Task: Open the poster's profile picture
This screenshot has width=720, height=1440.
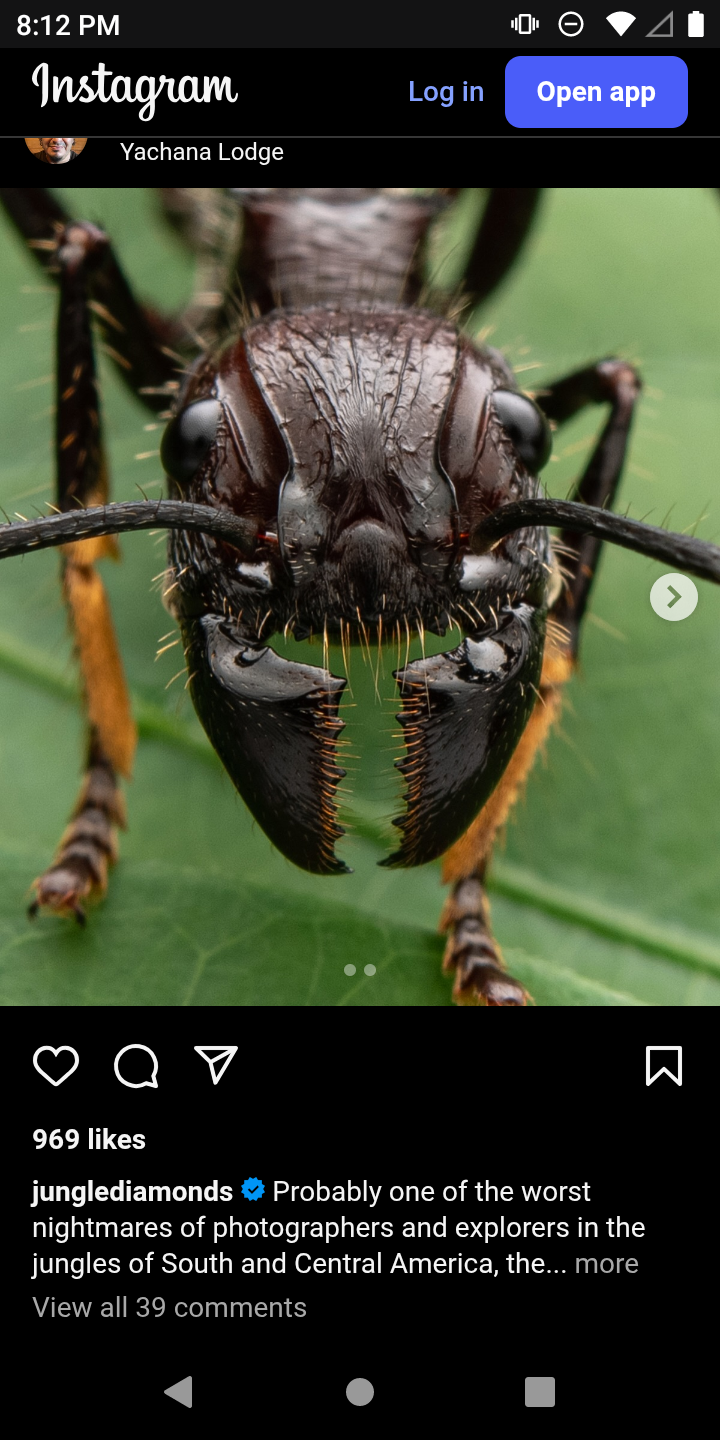Action: [x=56, y=148]
